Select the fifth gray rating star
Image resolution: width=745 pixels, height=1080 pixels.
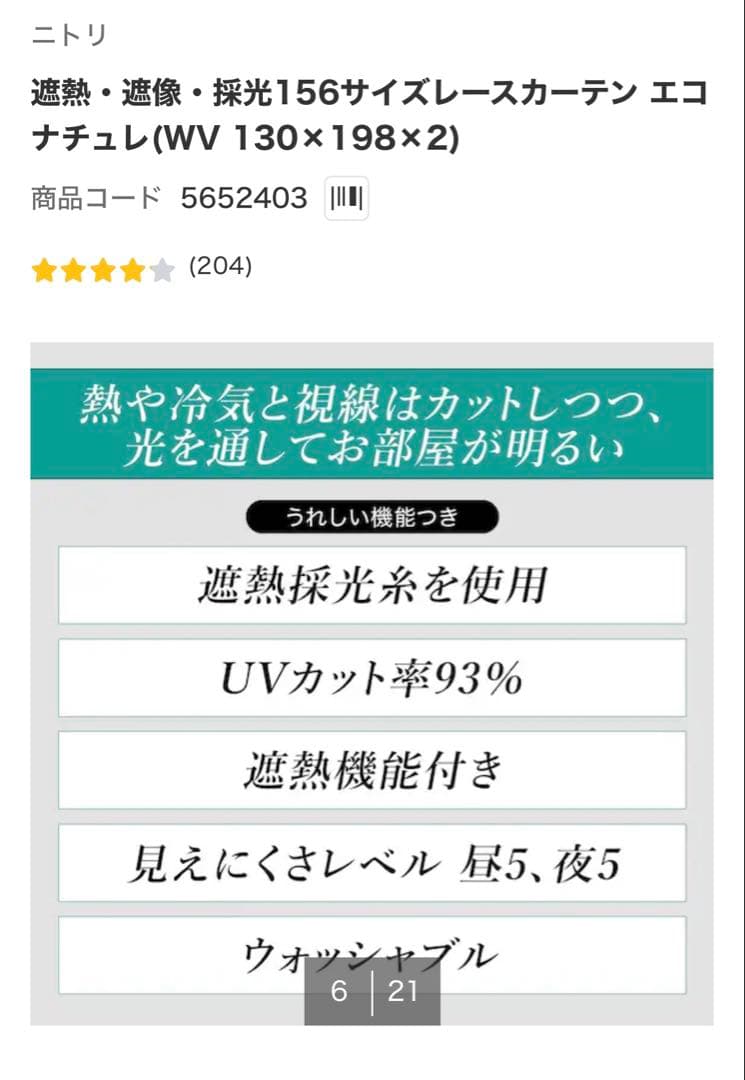click(x=163, y=269)
